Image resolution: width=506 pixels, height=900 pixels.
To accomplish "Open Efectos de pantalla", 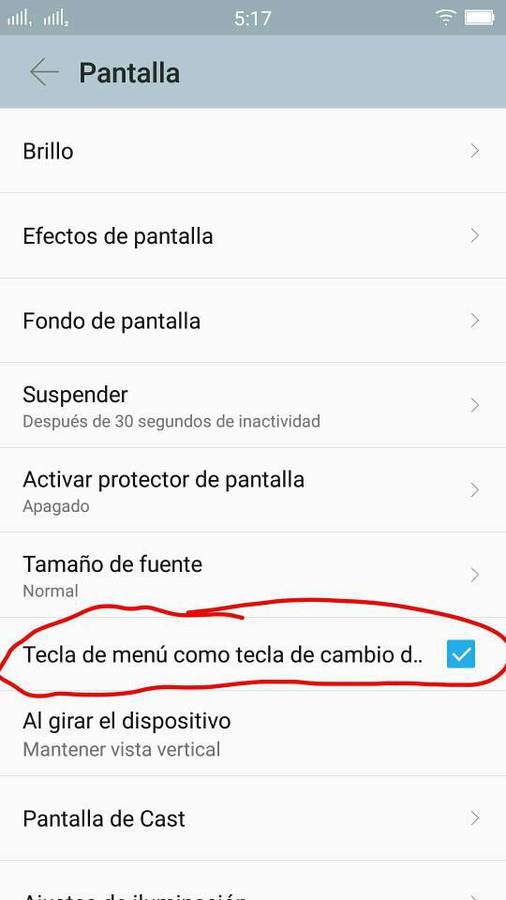I will (x=253, y=236).
